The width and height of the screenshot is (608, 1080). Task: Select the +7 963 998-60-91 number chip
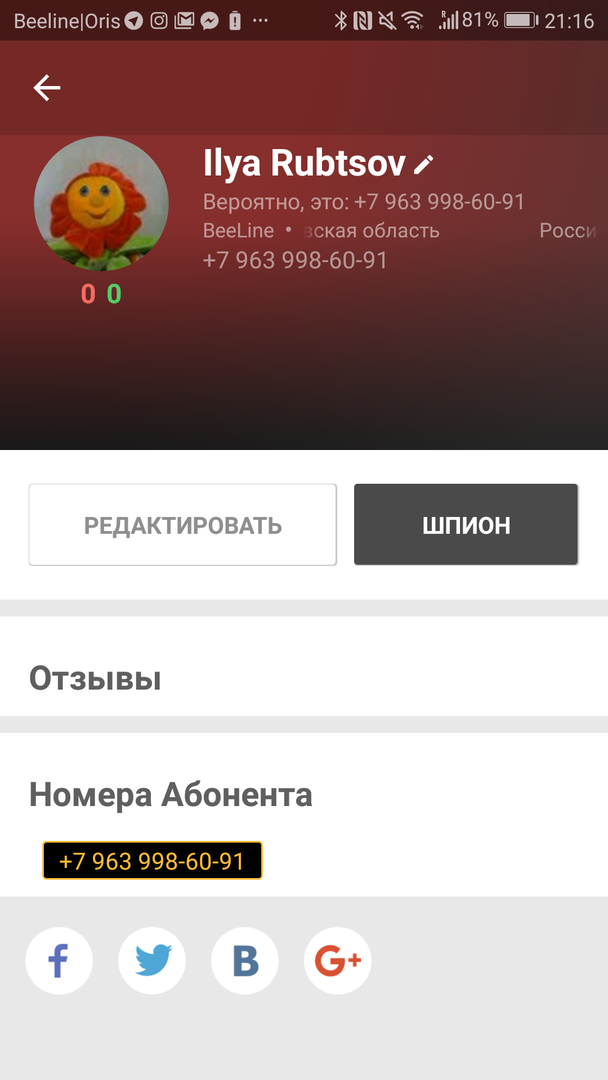tap(152, 861)
